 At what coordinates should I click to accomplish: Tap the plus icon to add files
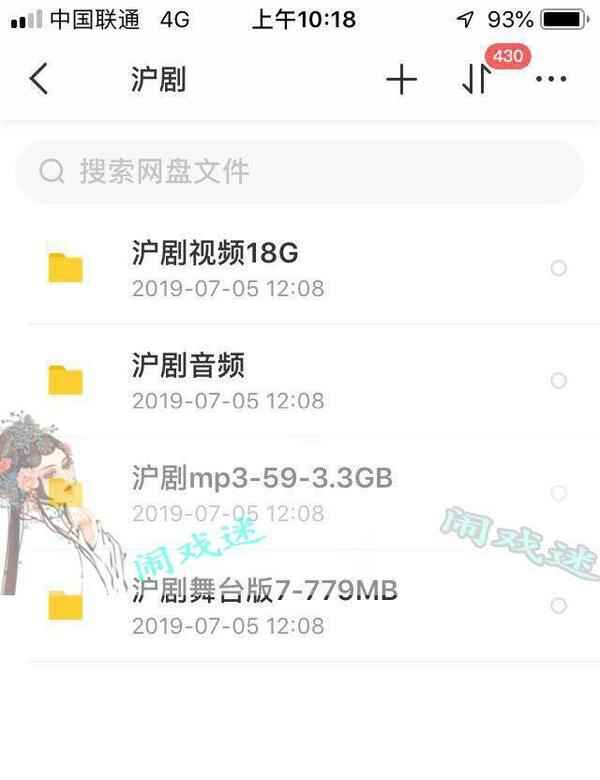tap(401, 80)
